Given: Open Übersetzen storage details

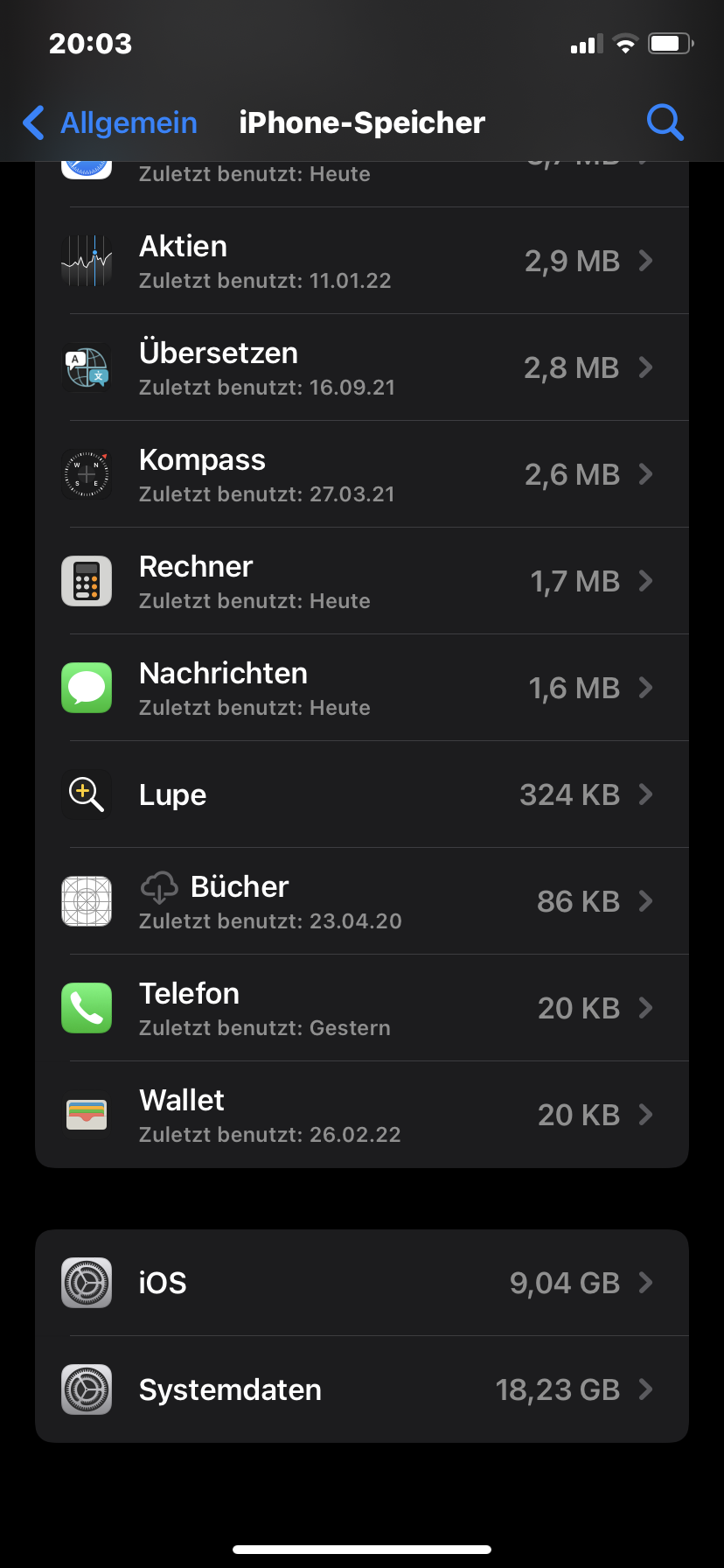Looking at the screenshot, I should tap(362, 367).
